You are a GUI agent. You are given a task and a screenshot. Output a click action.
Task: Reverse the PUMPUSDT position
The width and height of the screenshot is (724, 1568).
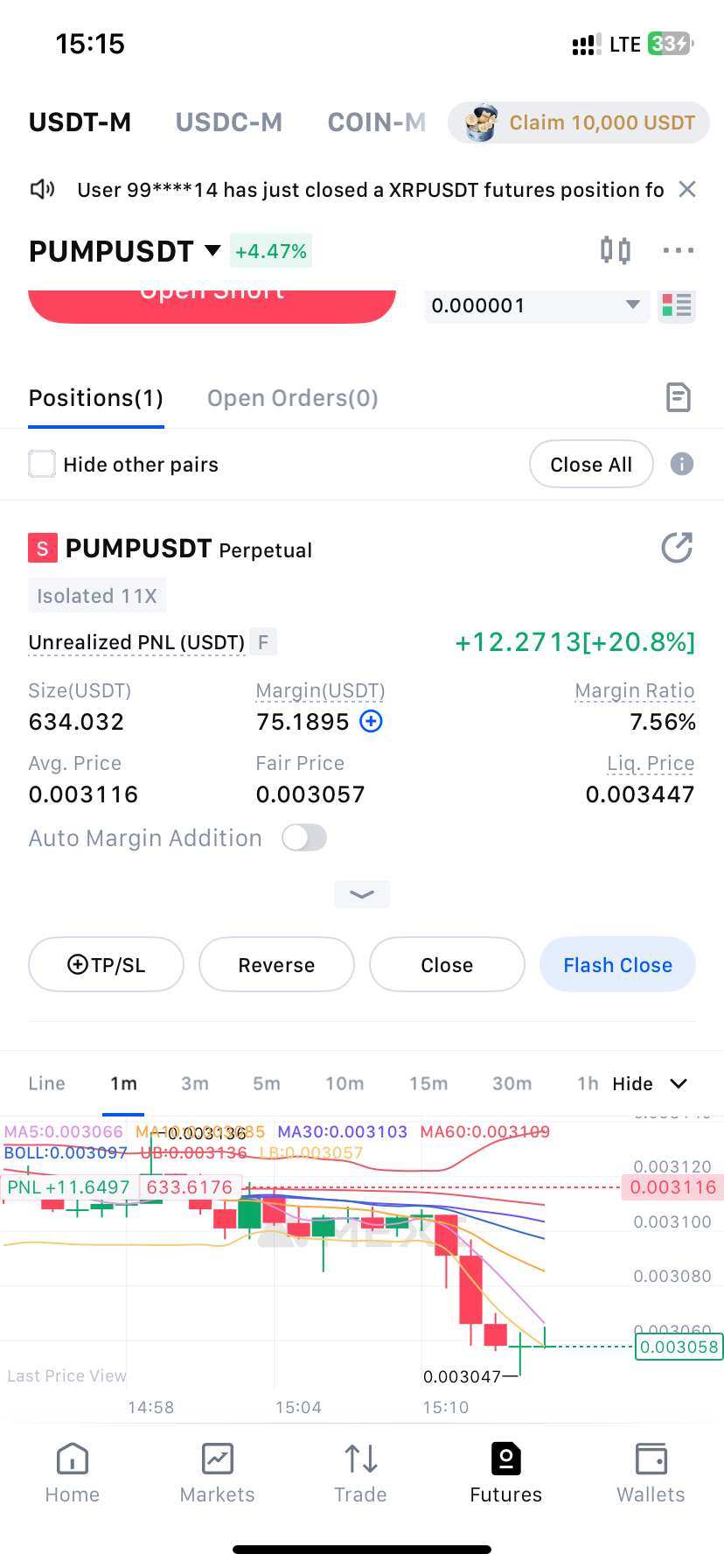(x=276, y=964)
